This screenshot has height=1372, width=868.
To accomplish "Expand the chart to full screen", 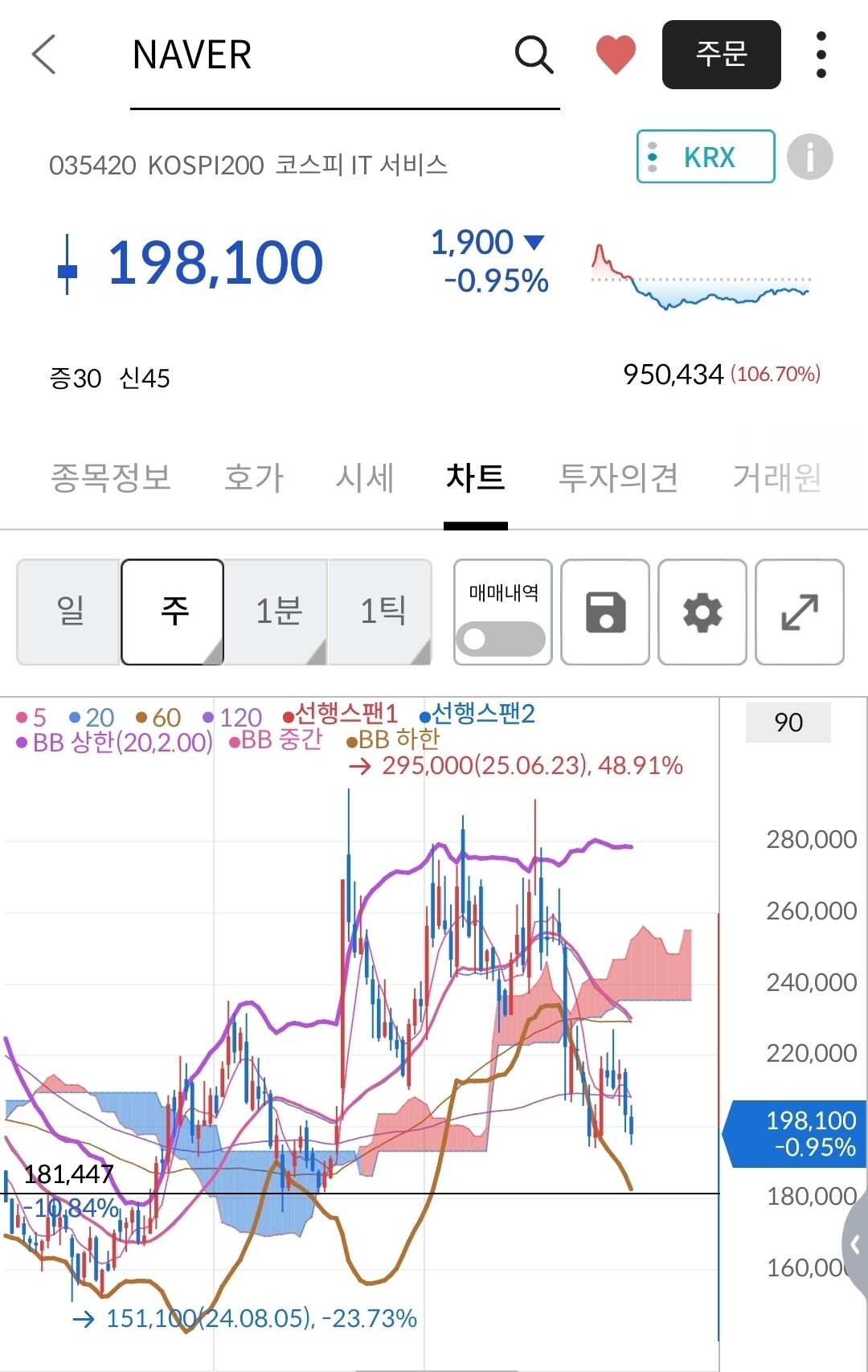I will coord(800,612).
